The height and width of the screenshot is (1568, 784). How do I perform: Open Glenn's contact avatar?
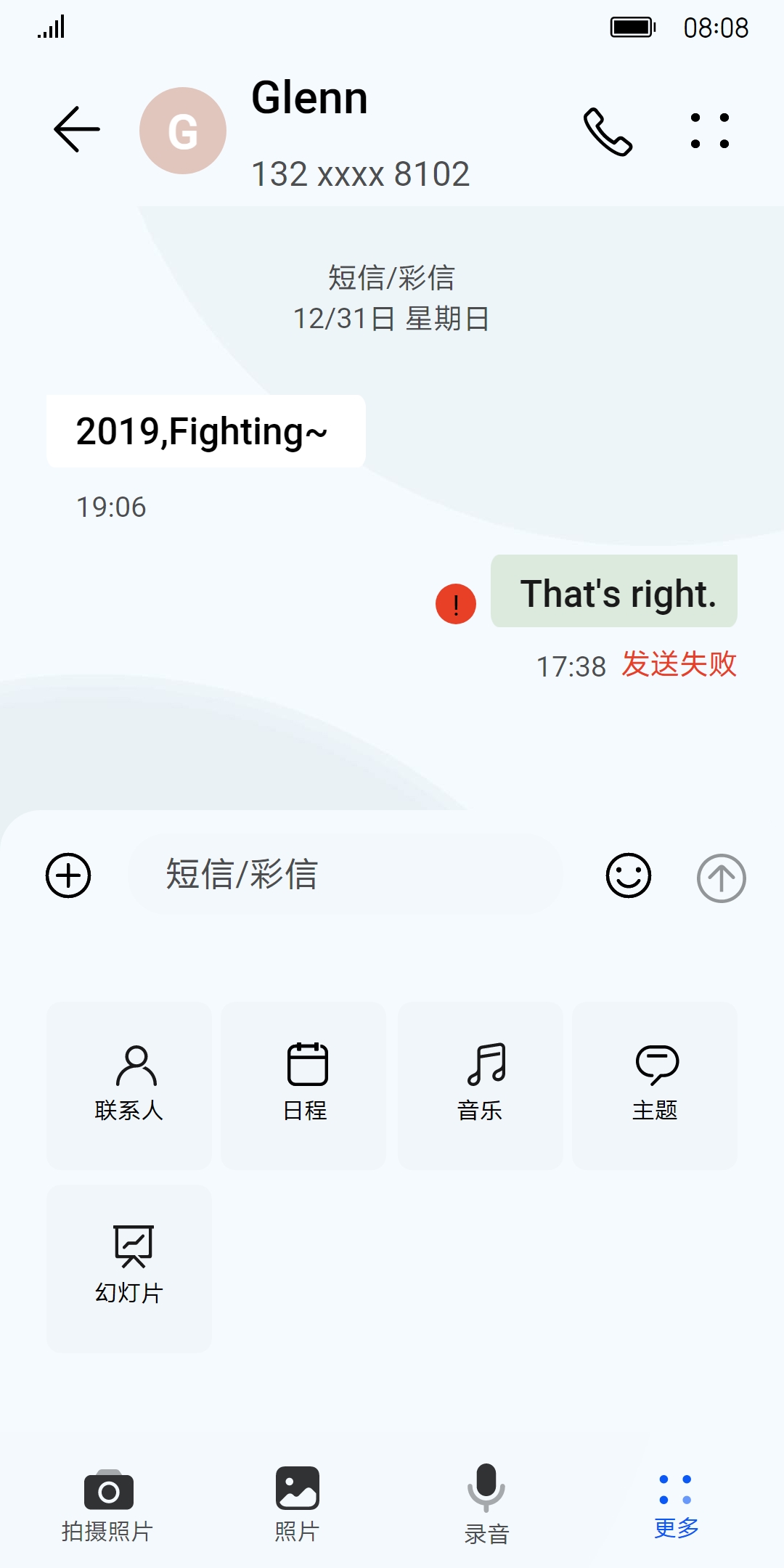pyautogui.click(x=183, y=131)
